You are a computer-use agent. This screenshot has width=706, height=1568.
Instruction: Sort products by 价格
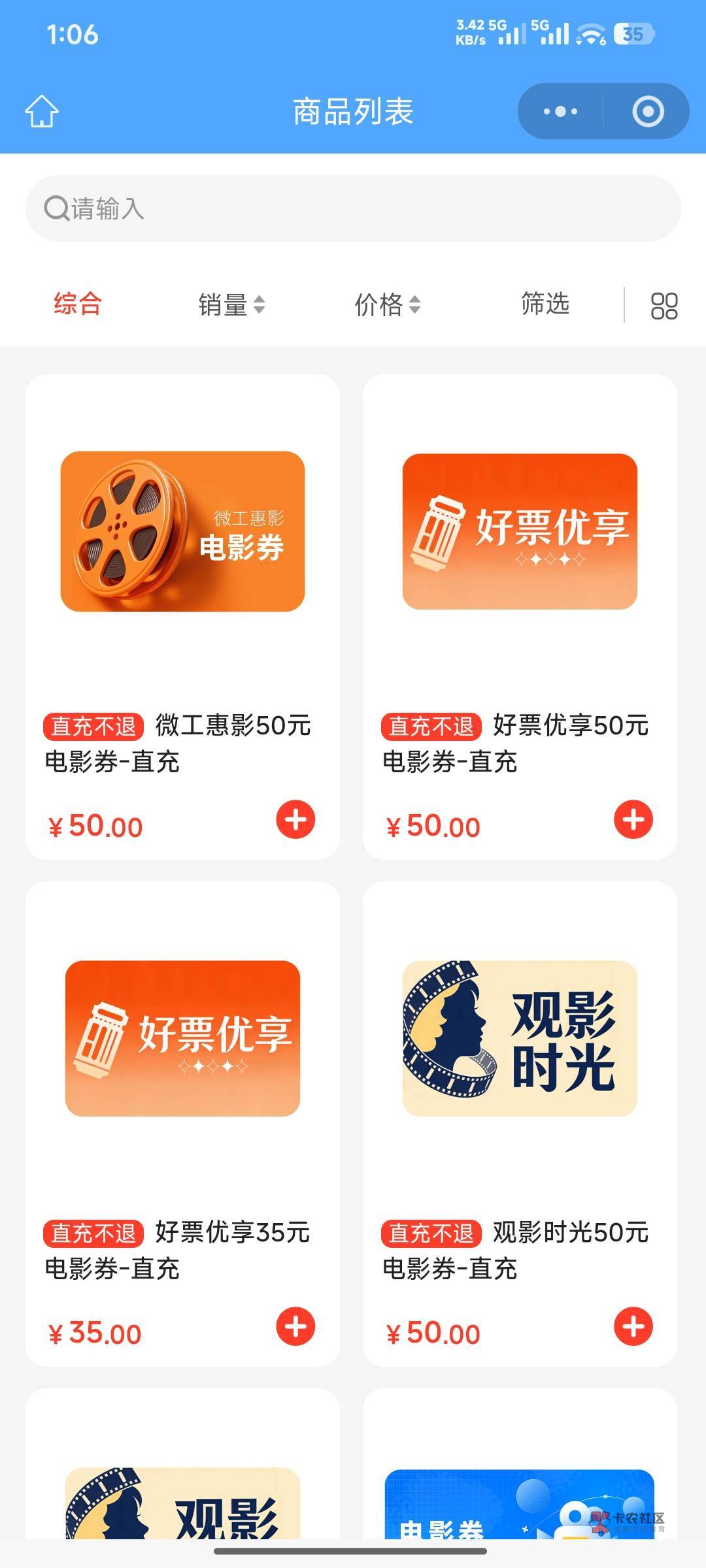click(x=387, y=304)
